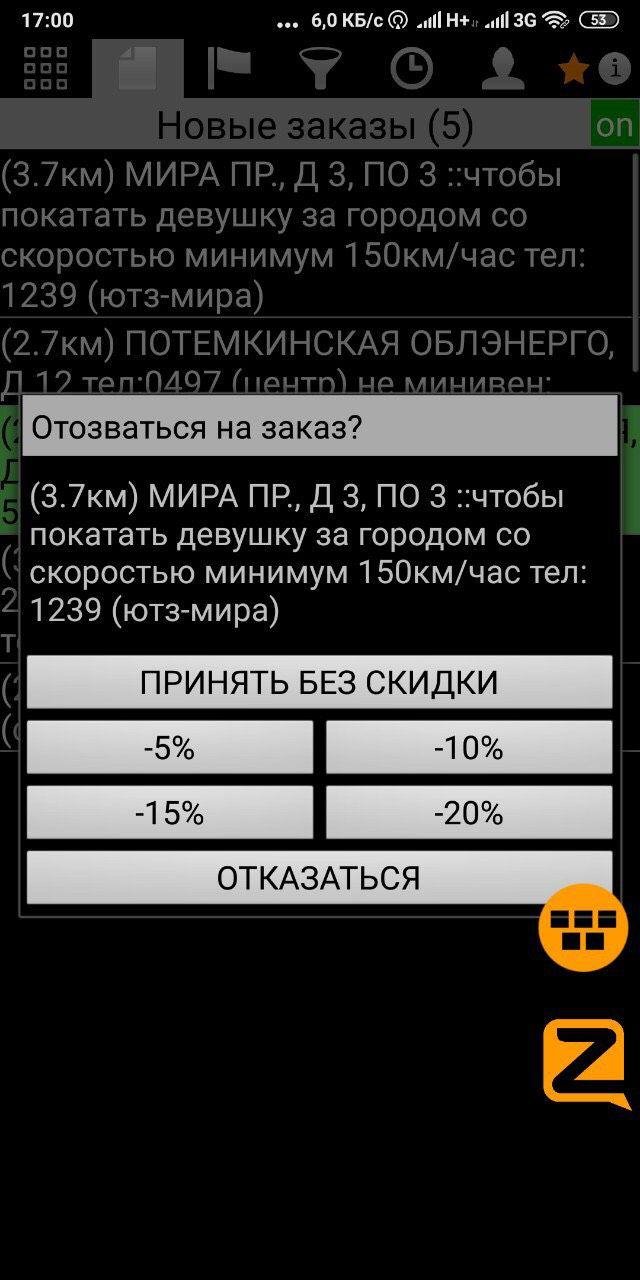The width and height of the screenshot is (640, 1280).
Task: Open the grid menu tab
Action: pos(45,68)
